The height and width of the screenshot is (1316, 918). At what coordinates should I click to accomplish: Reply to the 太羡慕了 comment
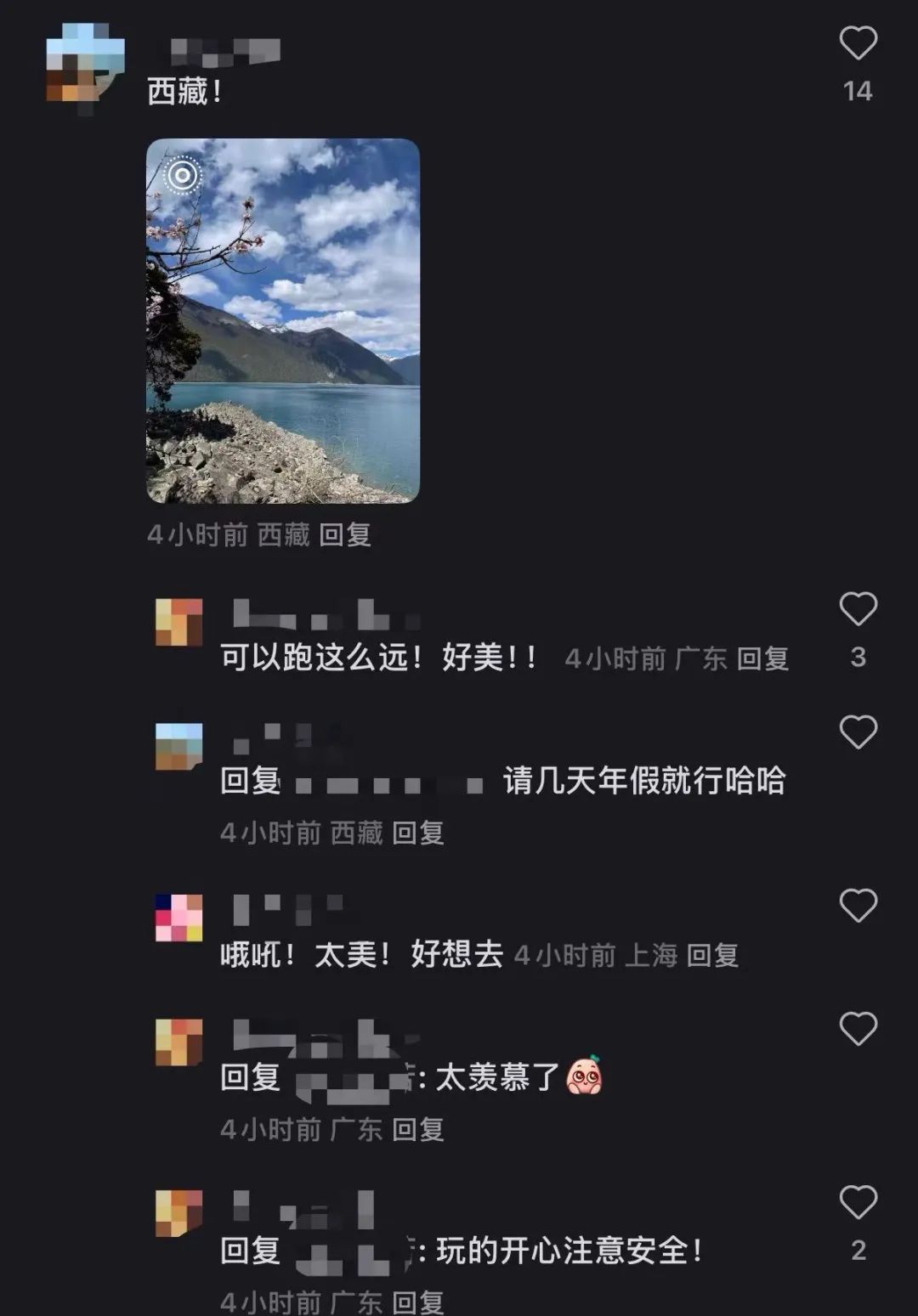pyautogui.click(x=417, y=1129)
